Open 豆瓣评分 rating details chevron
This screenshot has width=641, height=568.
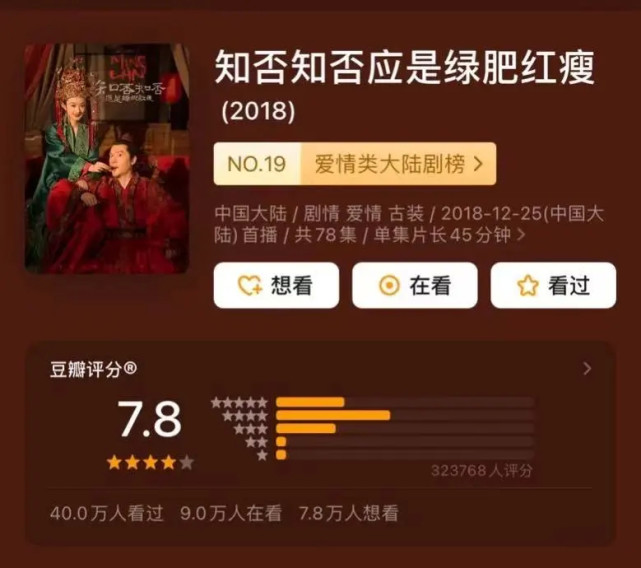coord(587,368)
